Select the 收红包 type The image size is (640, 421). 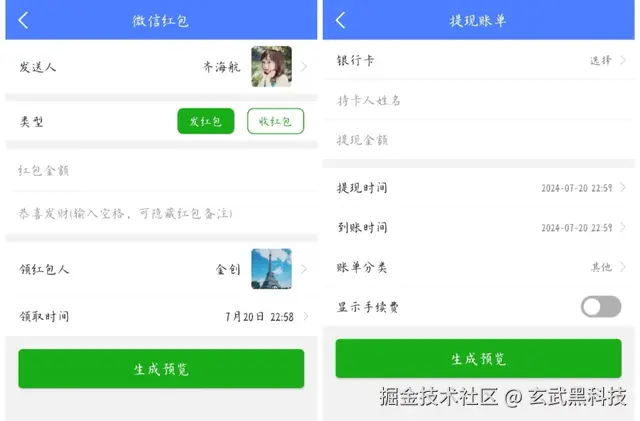tap(275, 121)
